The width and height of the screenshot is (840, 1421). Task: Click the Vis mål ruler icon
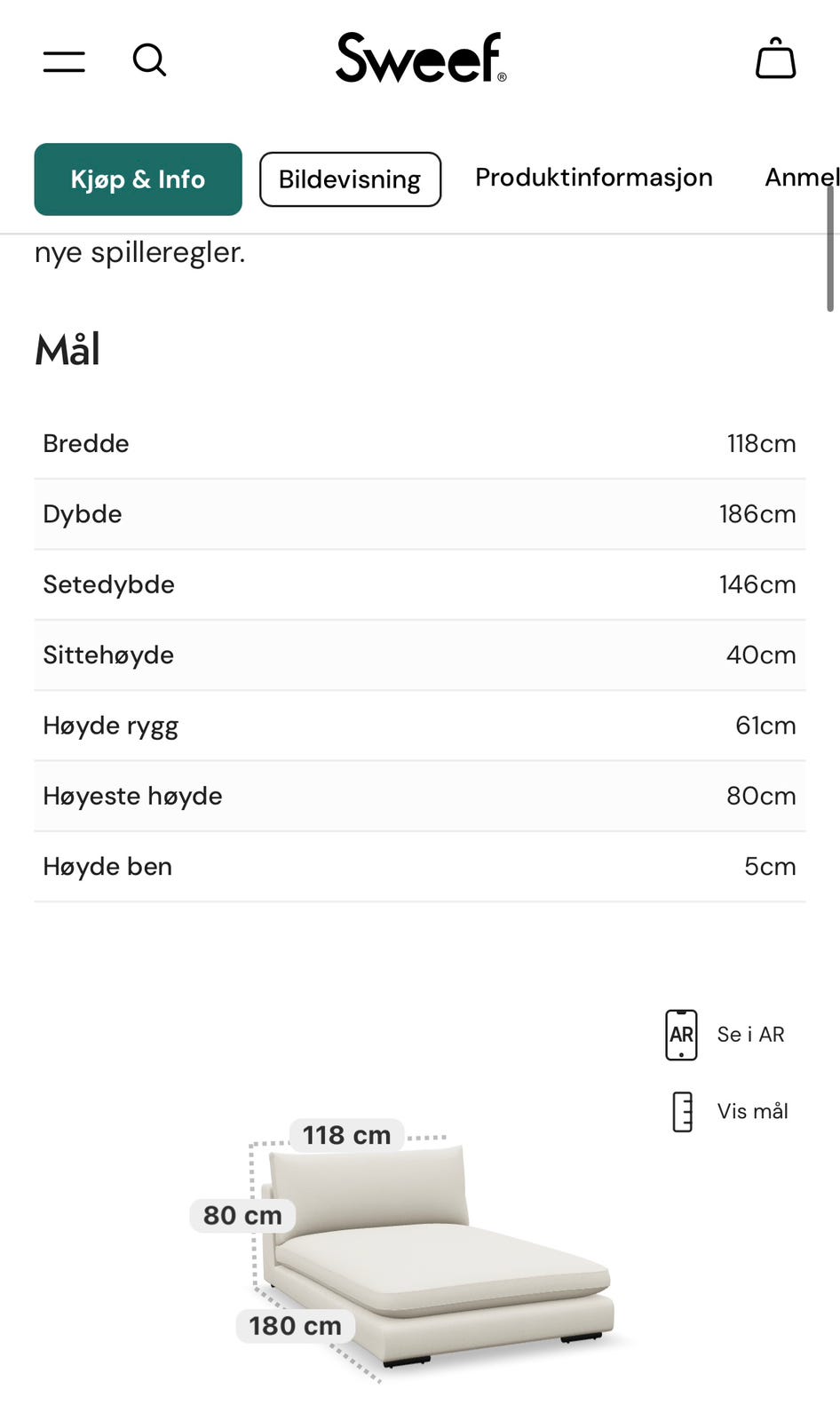pyautogui.click(x=682, y=1110)
